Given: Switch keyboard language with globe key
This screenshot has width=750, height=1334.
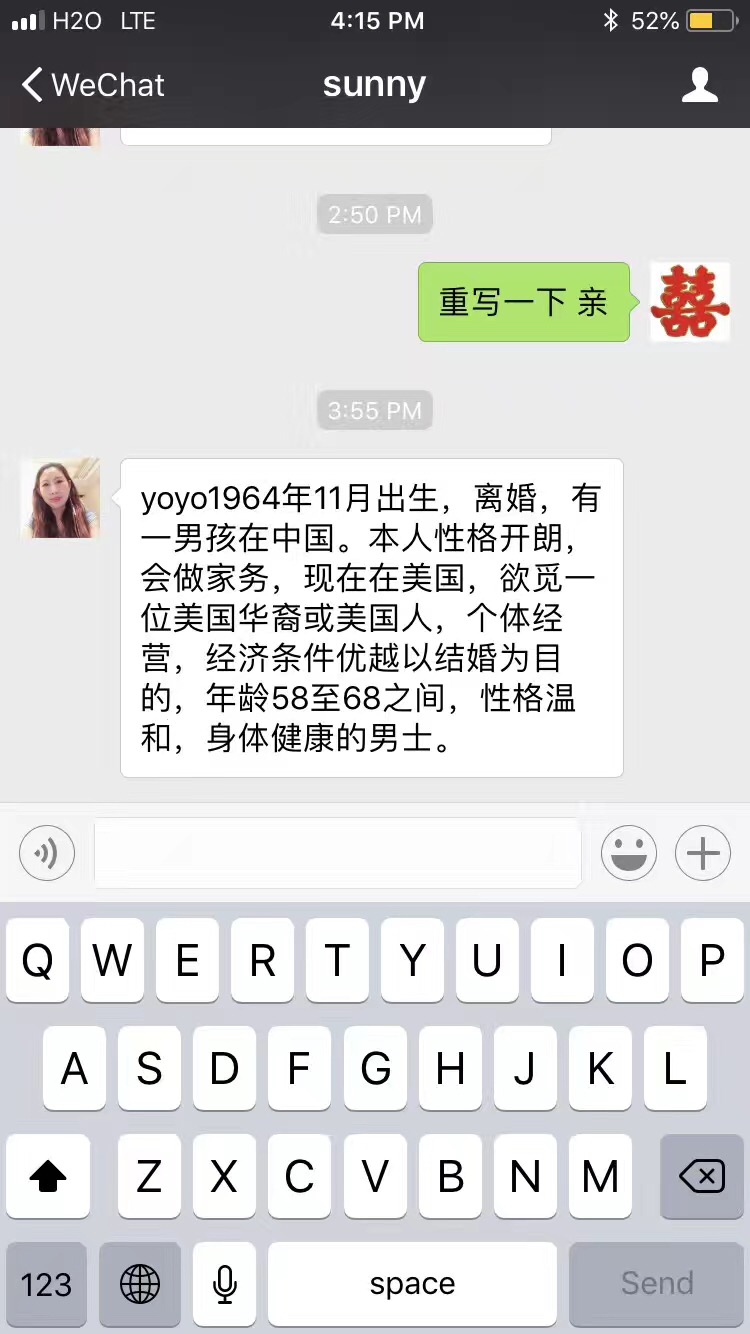Looking at the screenshot, I should pyautogui.click(x=140, y=1284).
